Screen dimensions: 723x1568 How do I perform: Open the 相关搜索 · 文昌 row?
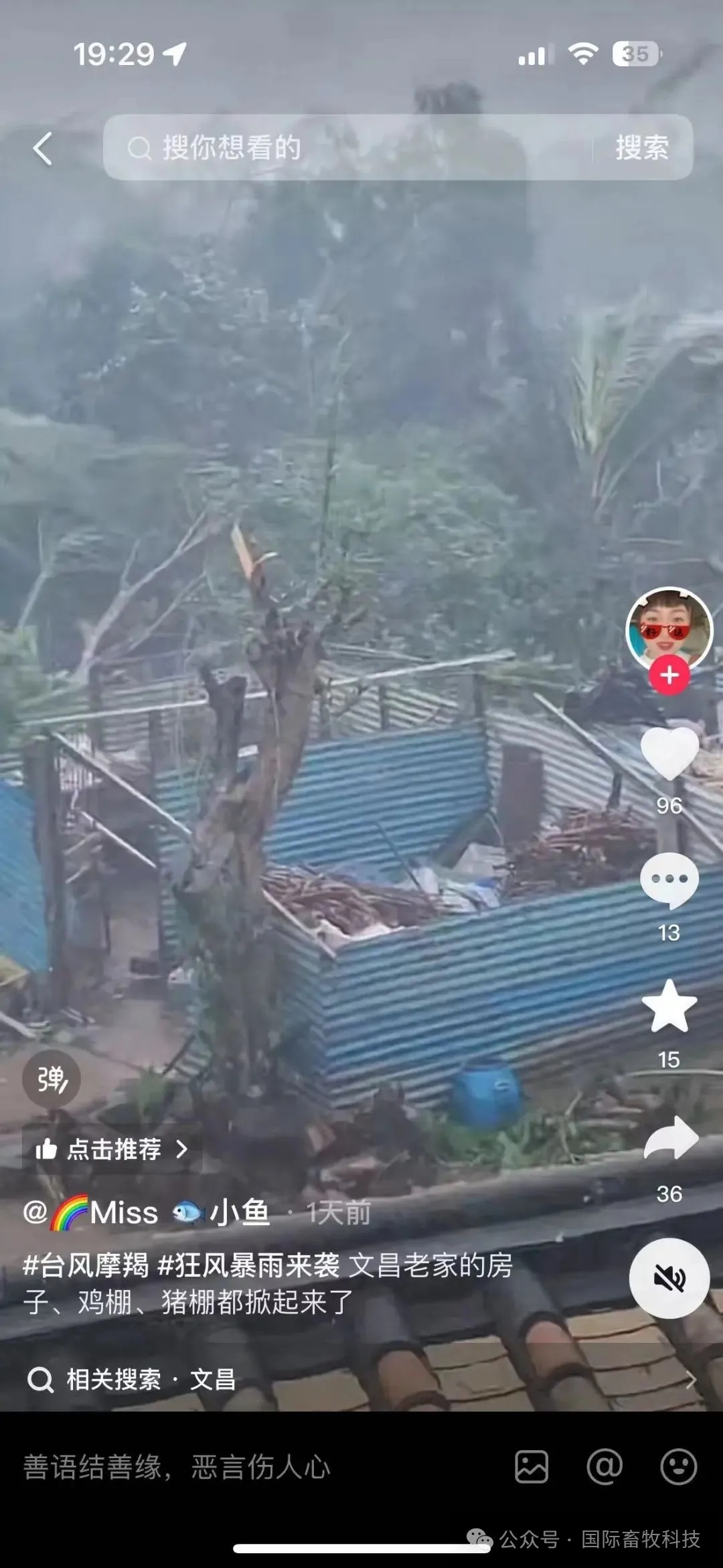[361, 1380]
